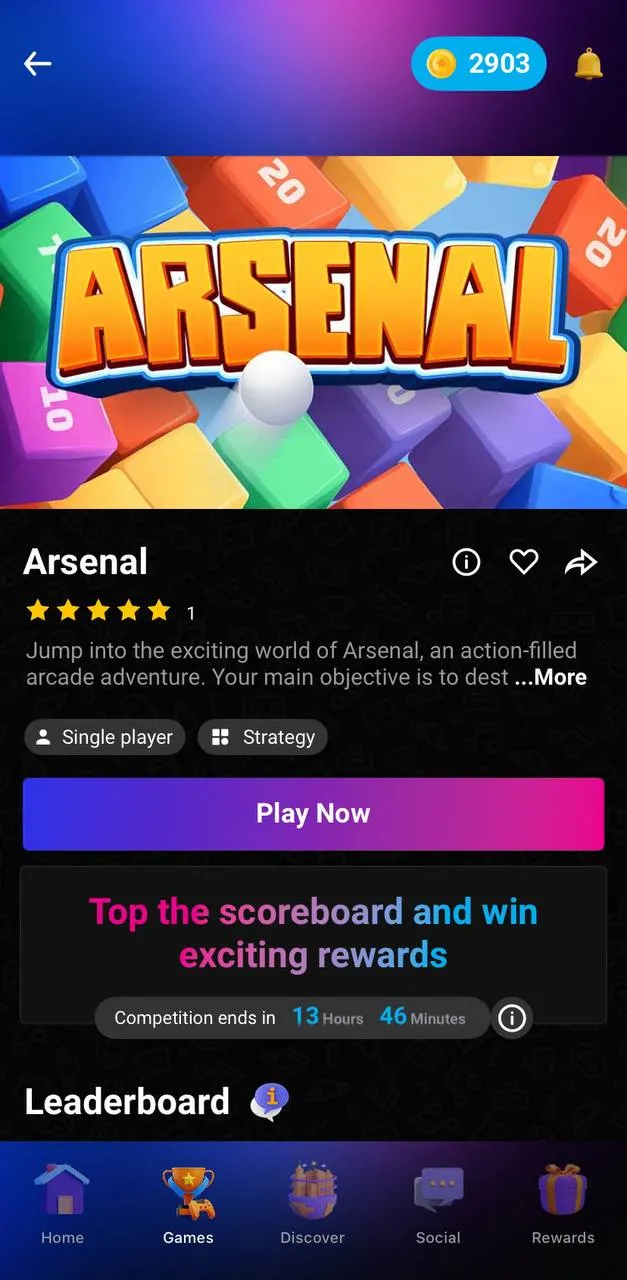The width and height of the screenshot is (627, 1280).
Task: Add Arsenal to favorites with the heart
Action: pyautogui.click(x=524, y=563)
